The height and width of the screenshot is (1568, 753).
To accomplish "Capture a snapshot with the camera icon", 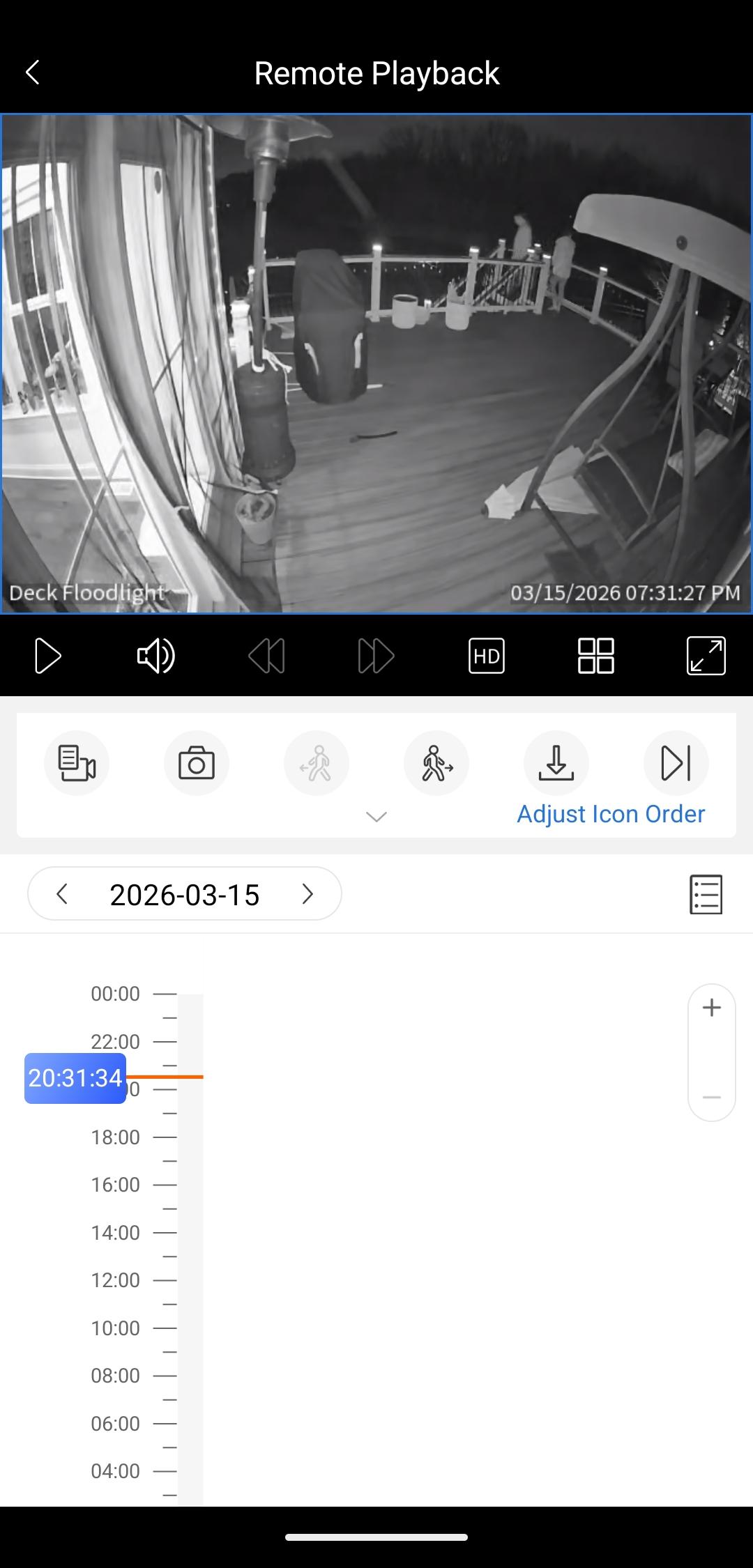I will coord(197,763).
